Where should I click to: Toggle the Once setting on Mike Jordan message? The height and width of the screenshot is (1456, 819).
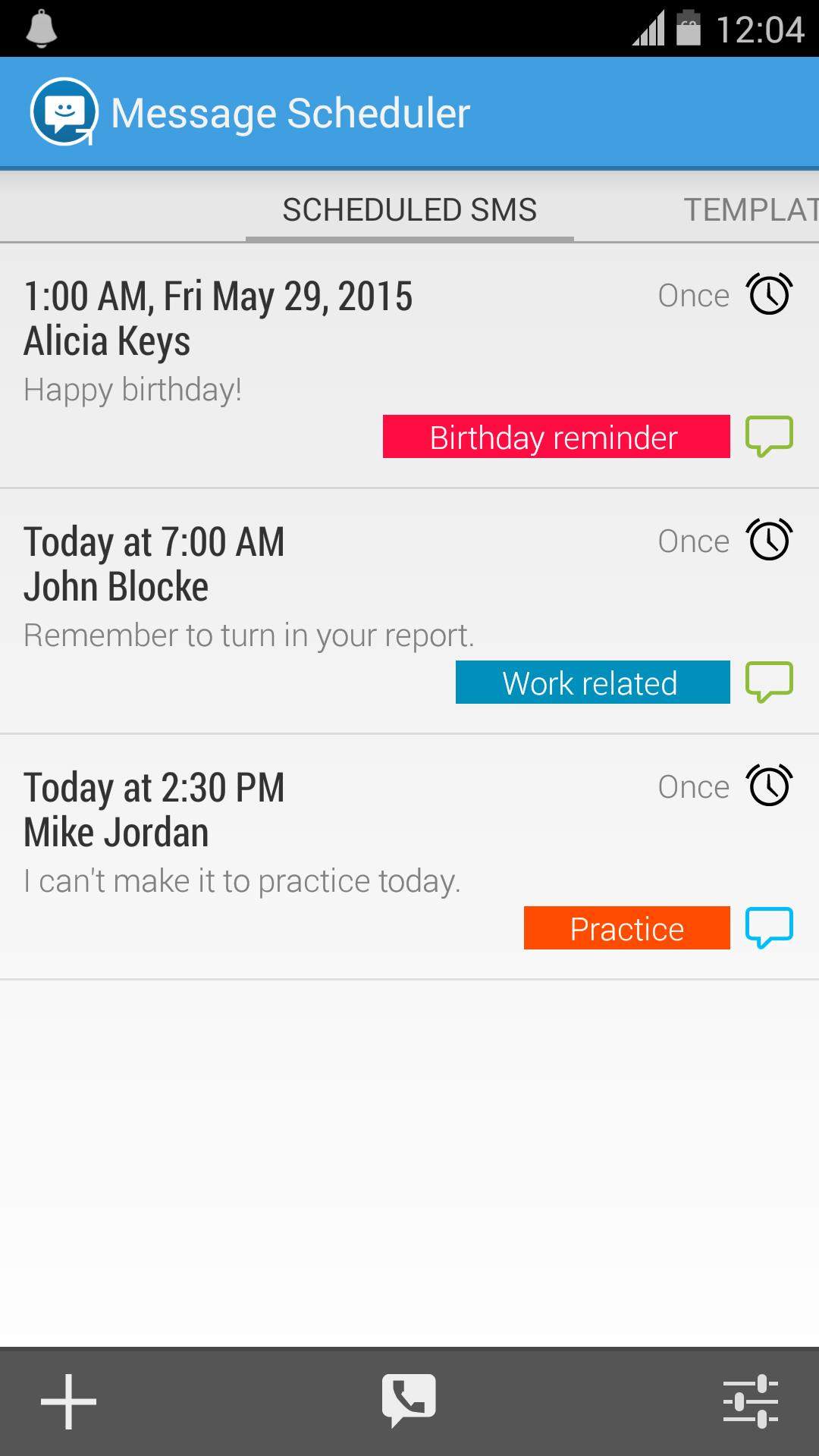coord(693,786)
